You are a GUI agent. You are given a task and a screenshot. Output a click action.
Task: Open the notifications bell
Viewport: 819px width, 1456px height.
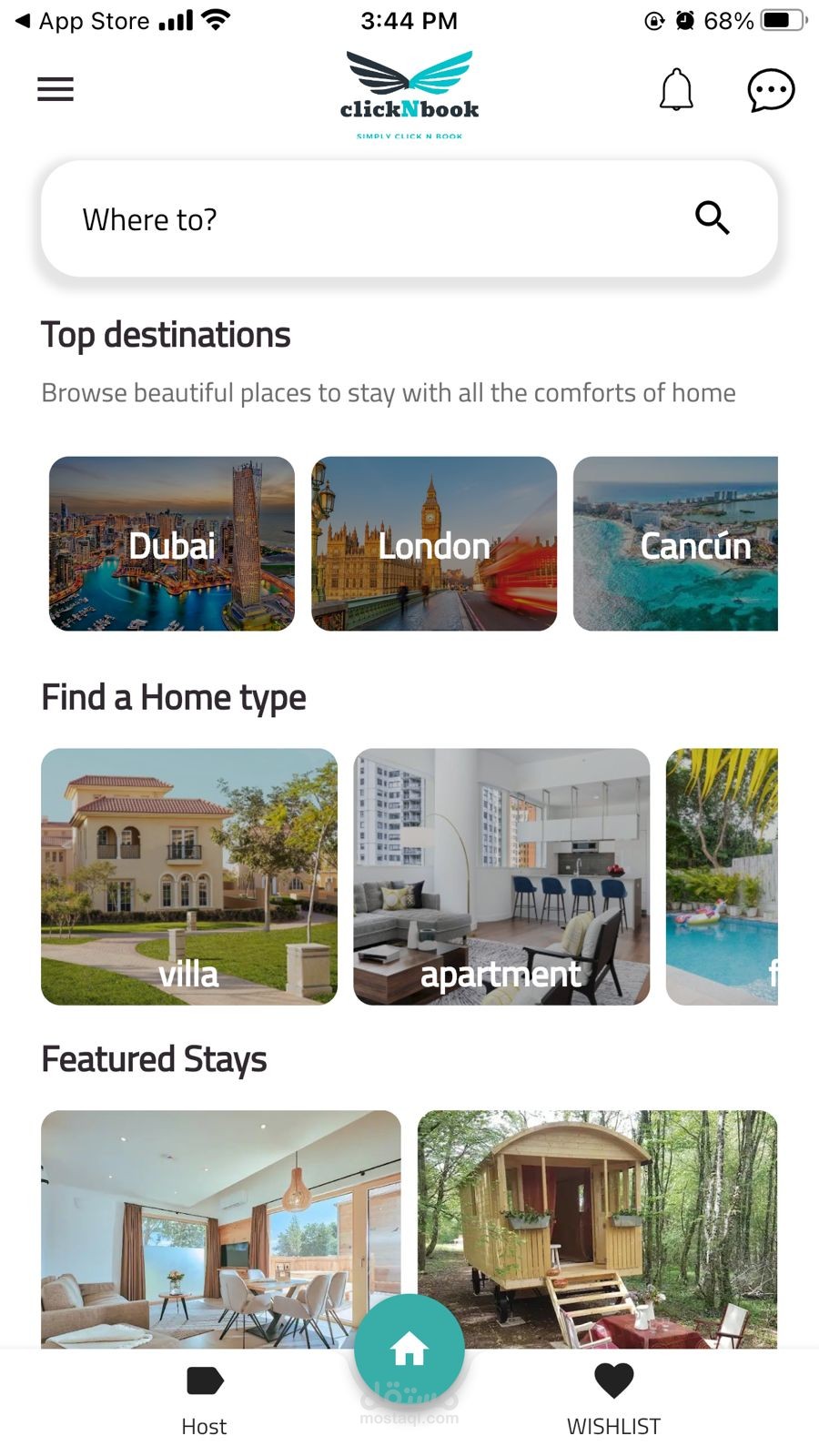coord(676,89)
